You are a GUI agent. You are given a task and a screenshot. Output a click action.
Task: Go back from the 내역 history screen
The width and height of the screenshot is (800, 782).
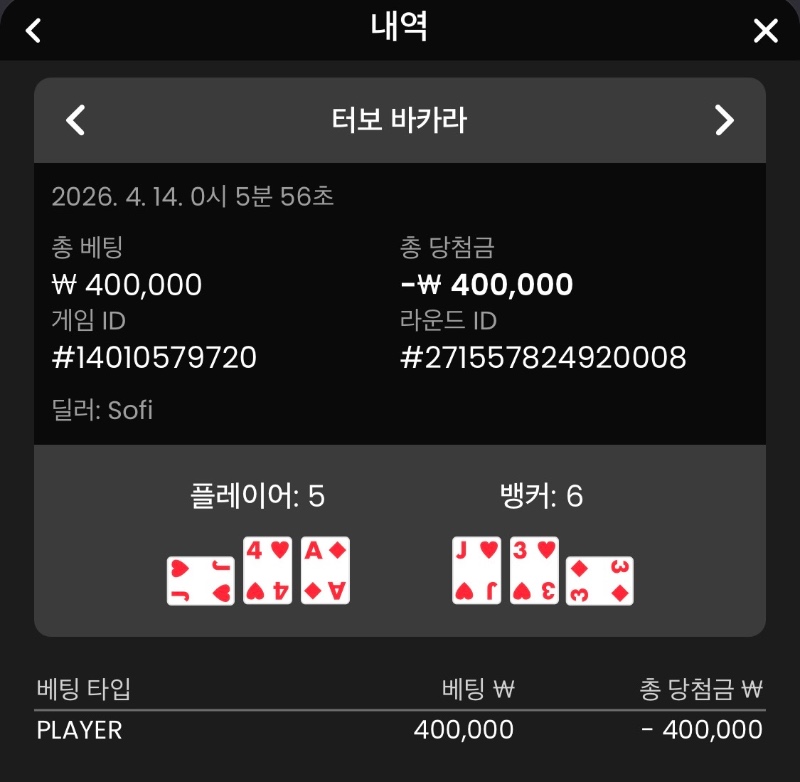[x=33, y=30]
